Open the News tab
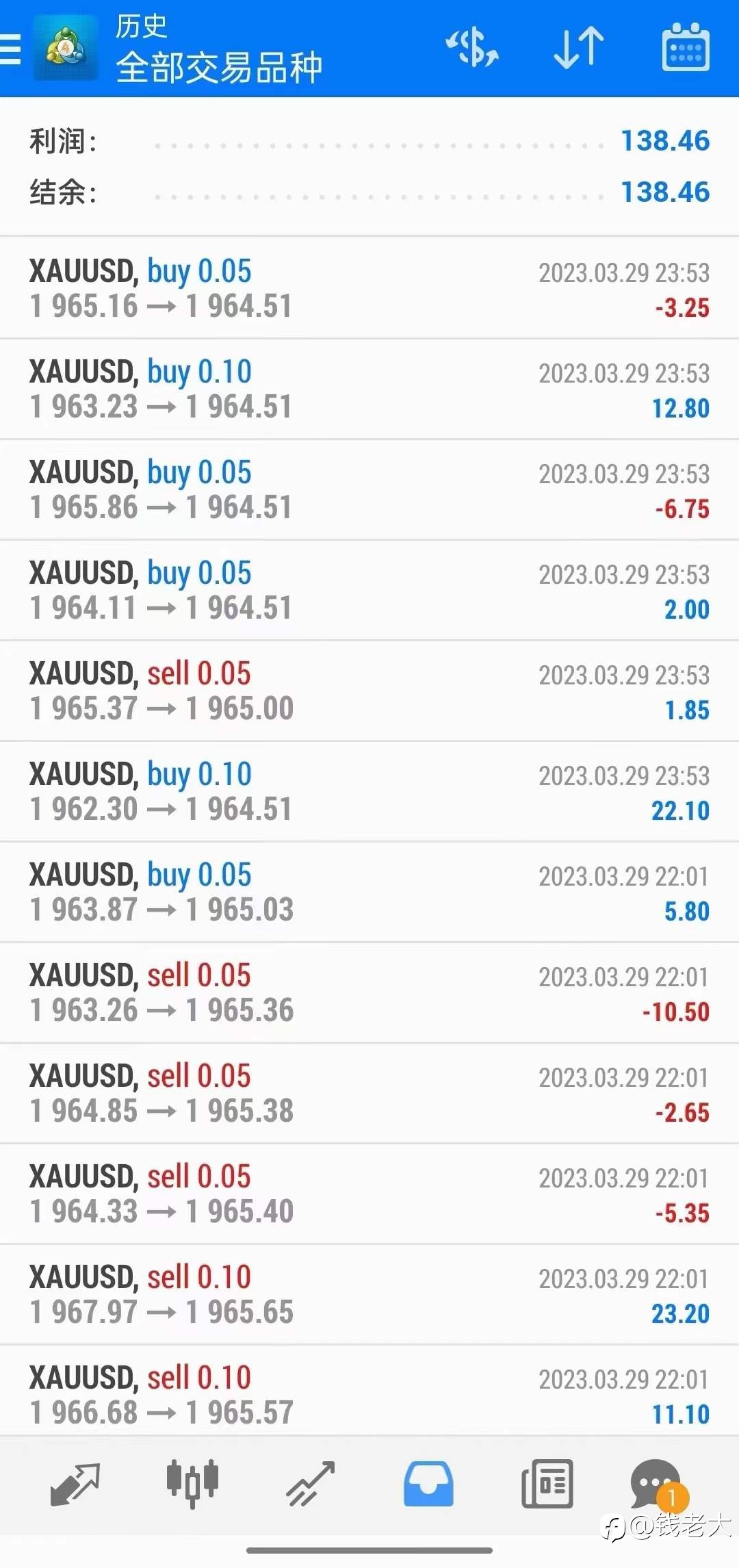739x1568 pixels. coord(547,1484)
